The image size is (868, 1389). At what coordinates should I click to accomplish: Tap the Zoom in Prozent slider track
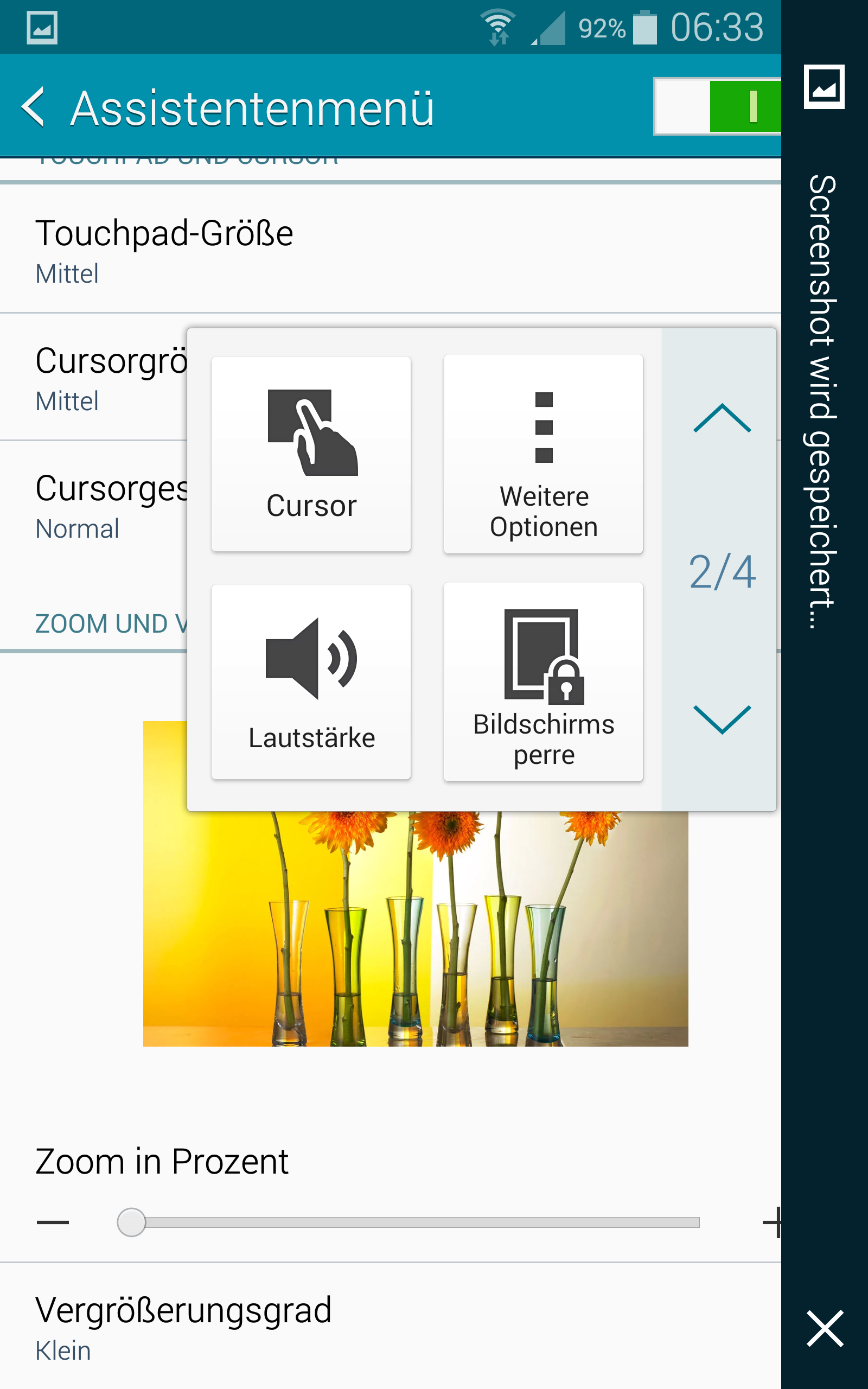tap(408, 1222)
